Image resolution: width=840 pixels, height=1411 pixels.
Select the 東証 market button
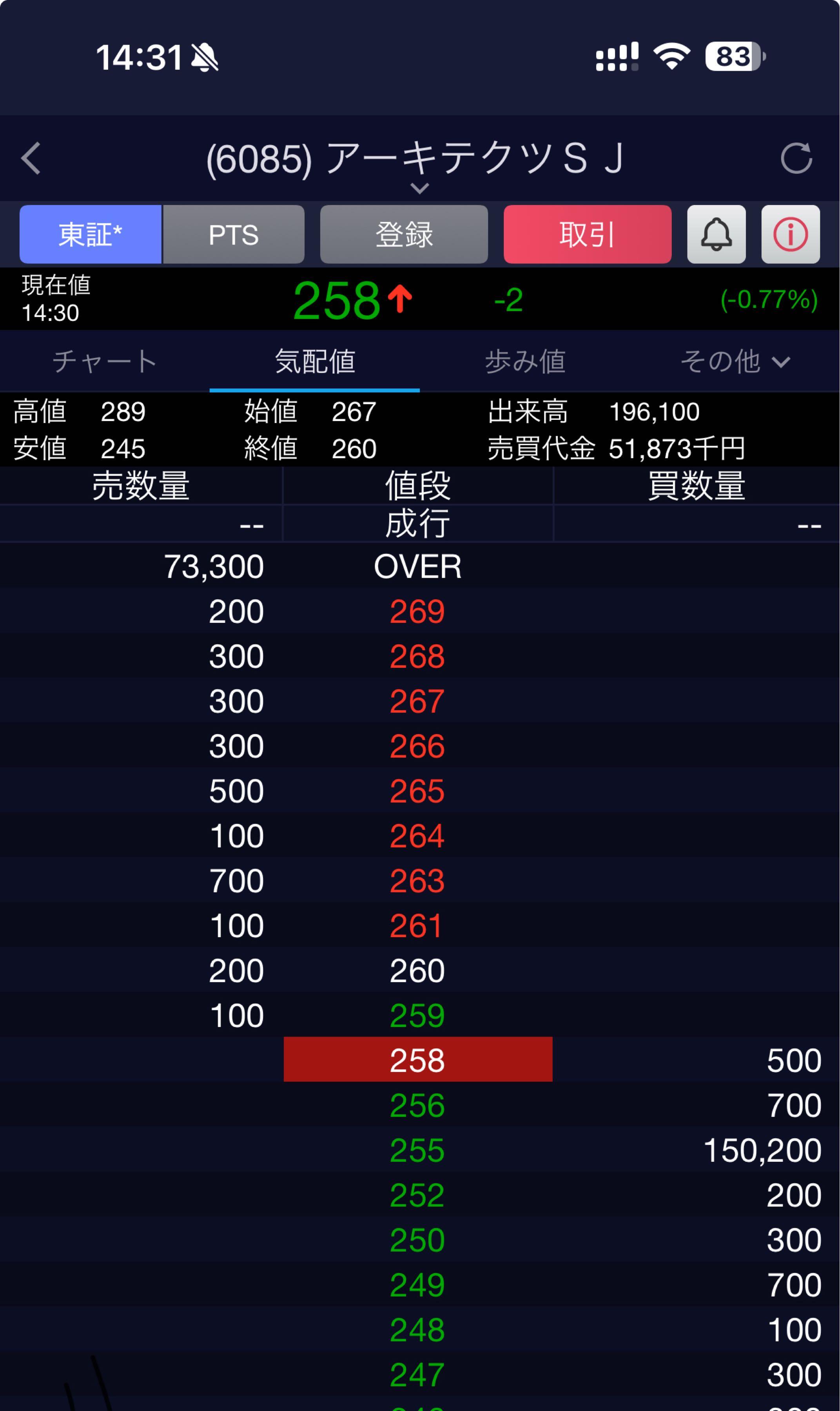91,234
